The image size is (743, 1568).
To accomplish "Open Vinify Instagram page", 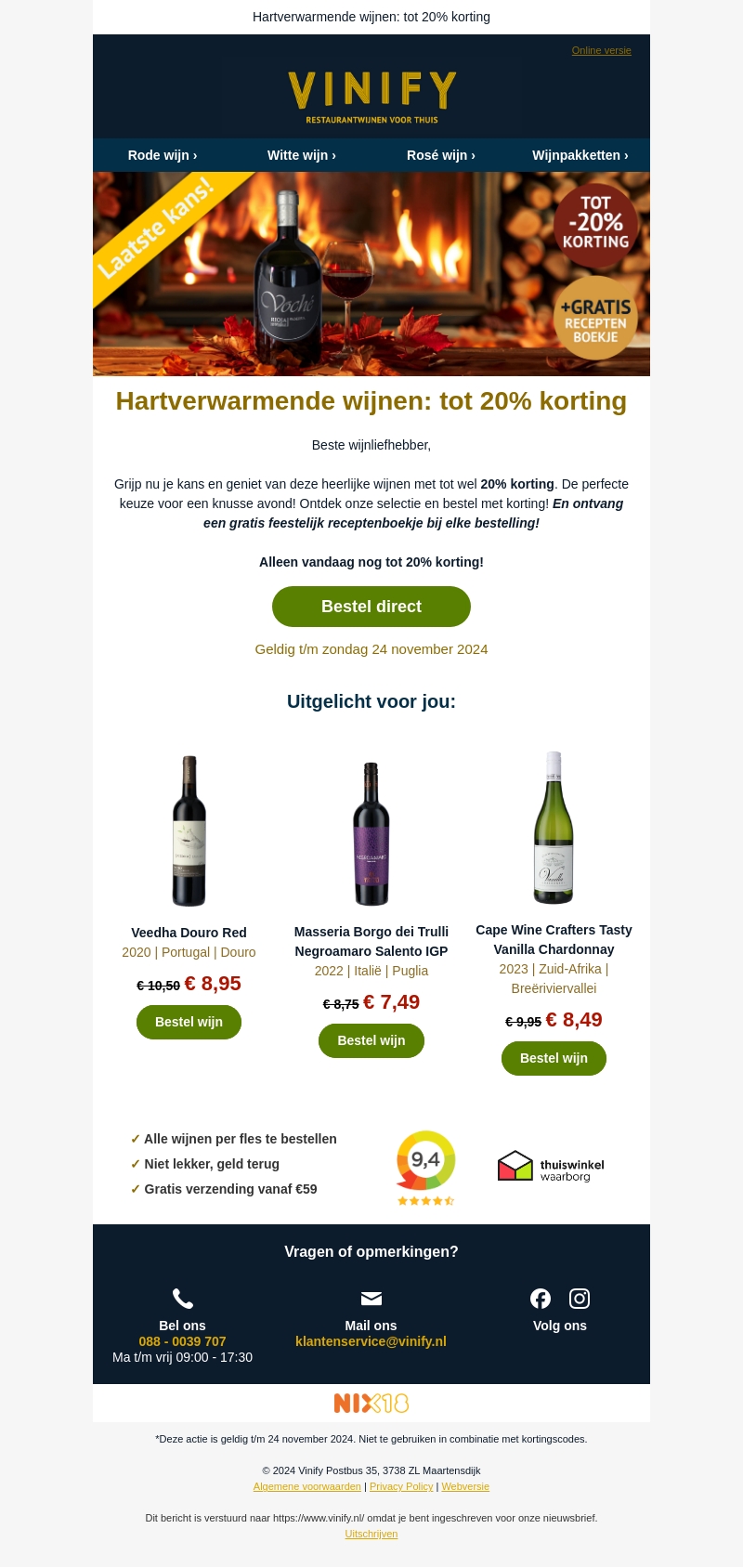I will click(580, 1299).
